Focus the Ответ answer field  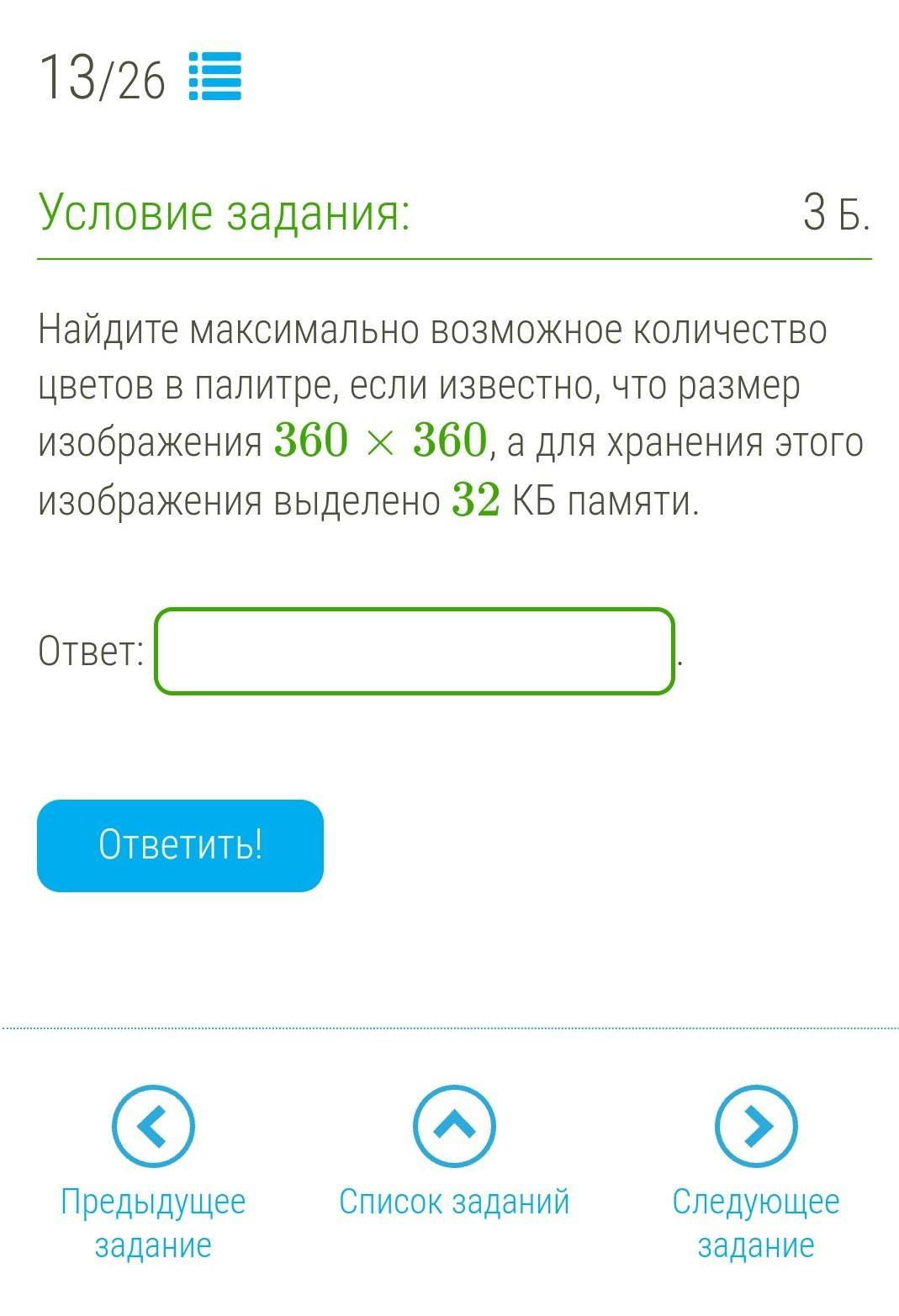coord(415,652)
